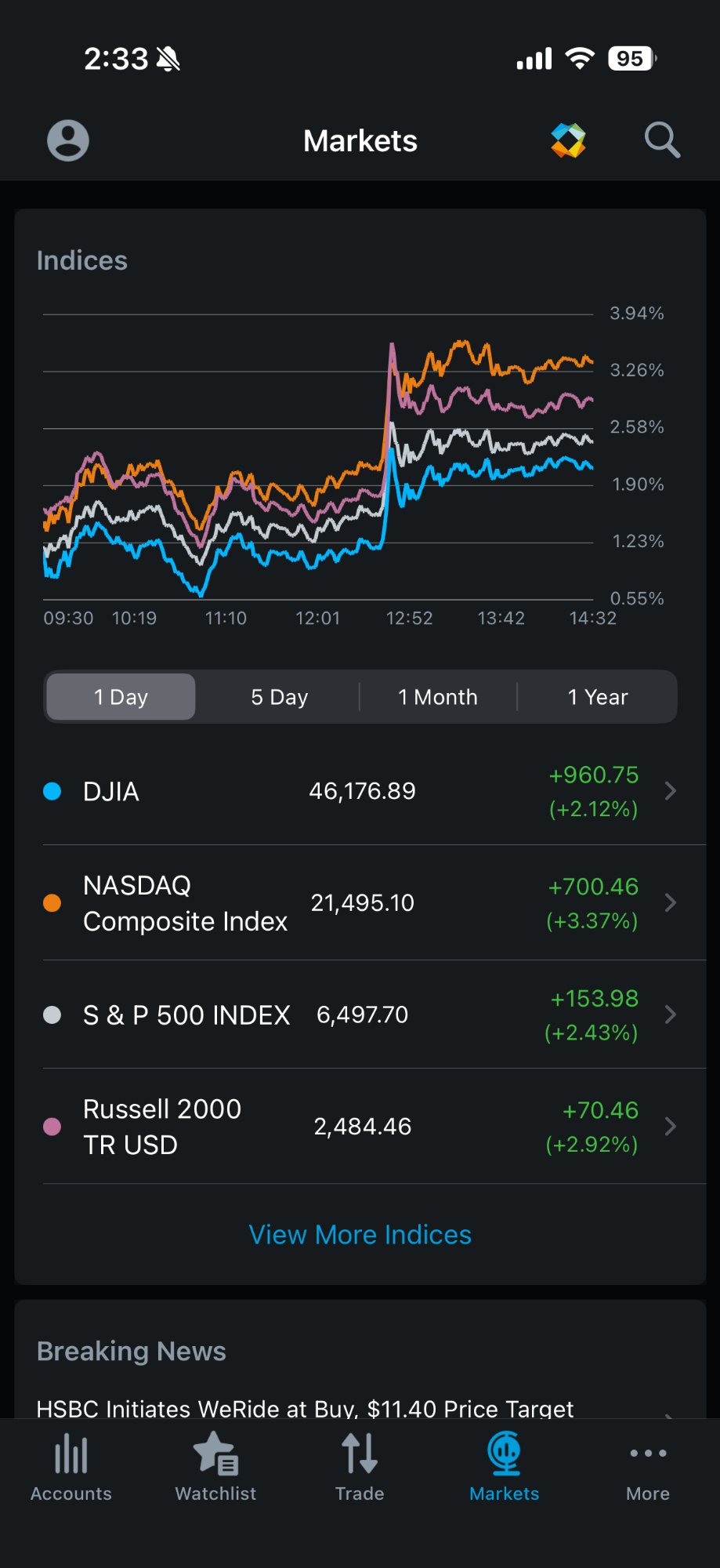Select the 1 Day segment tab
The width and height of the screenshot is (720, 1568).
point(120,696)
